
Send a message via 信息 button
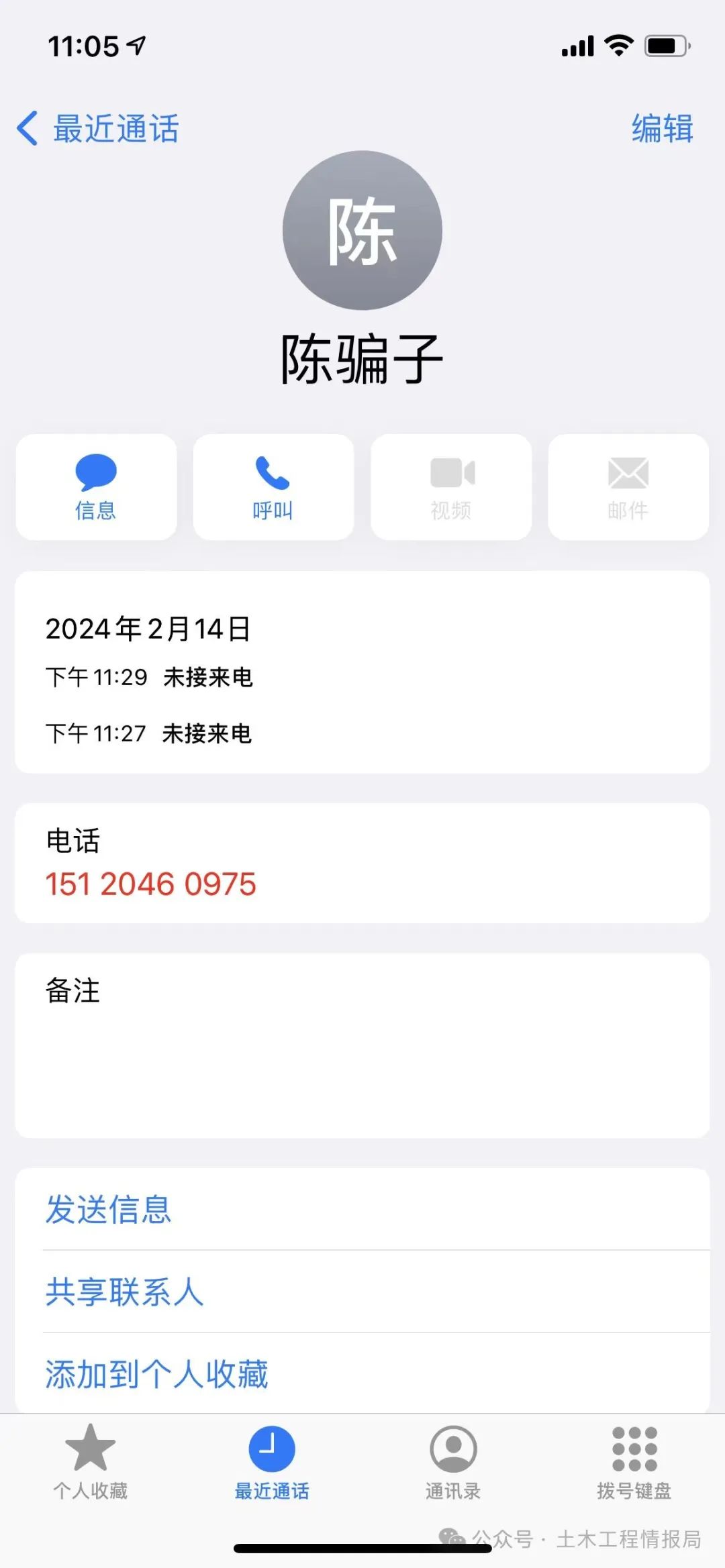tap(96, 487)
